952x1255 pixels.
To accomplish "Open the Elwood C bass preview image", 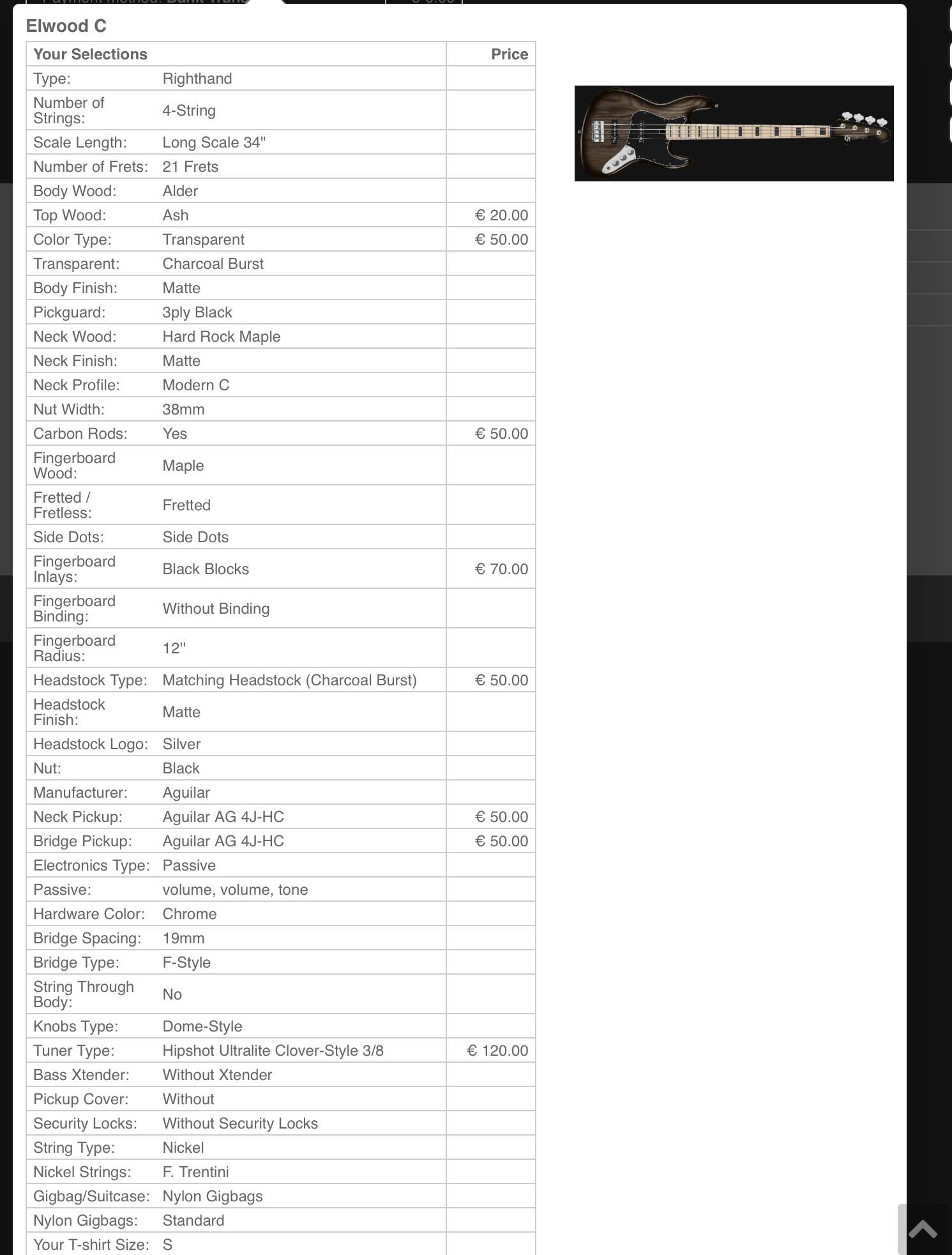I will coord(734,133).
